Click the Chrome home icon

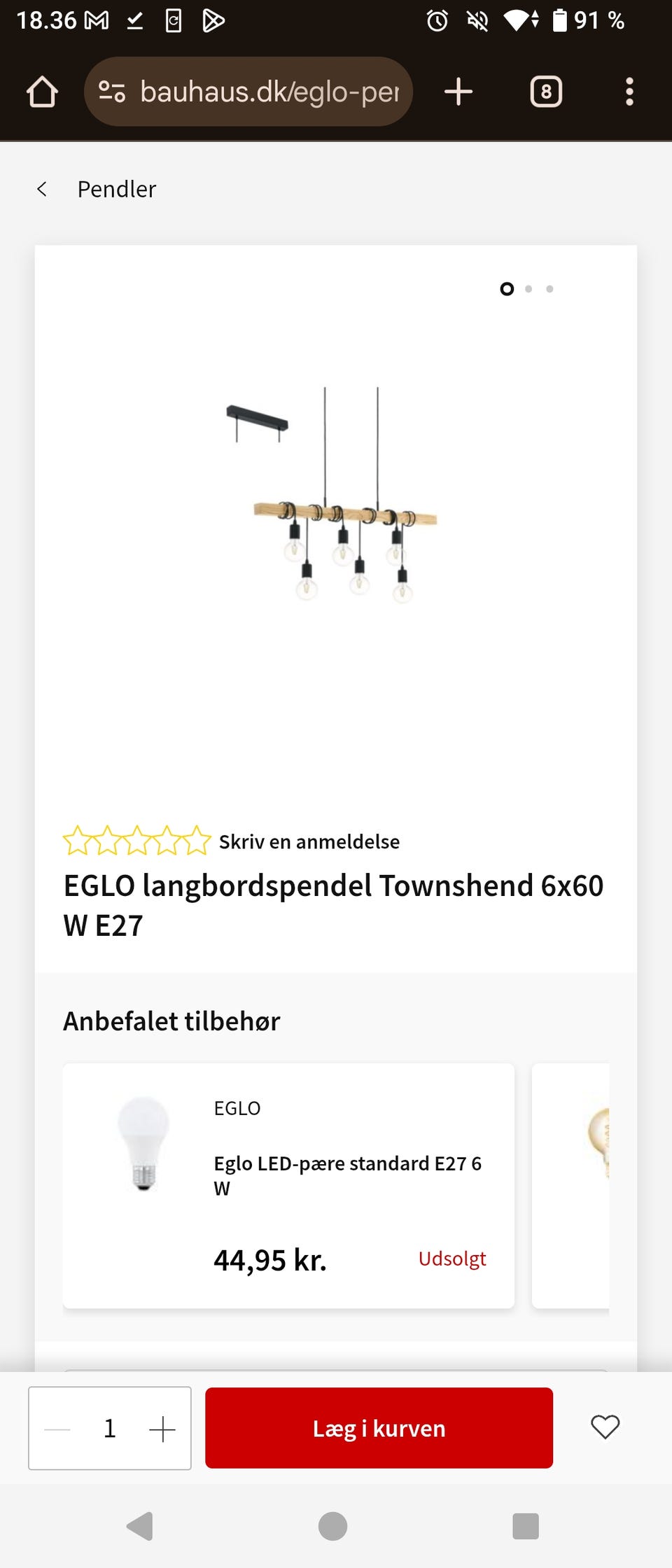tap(42, 91)
